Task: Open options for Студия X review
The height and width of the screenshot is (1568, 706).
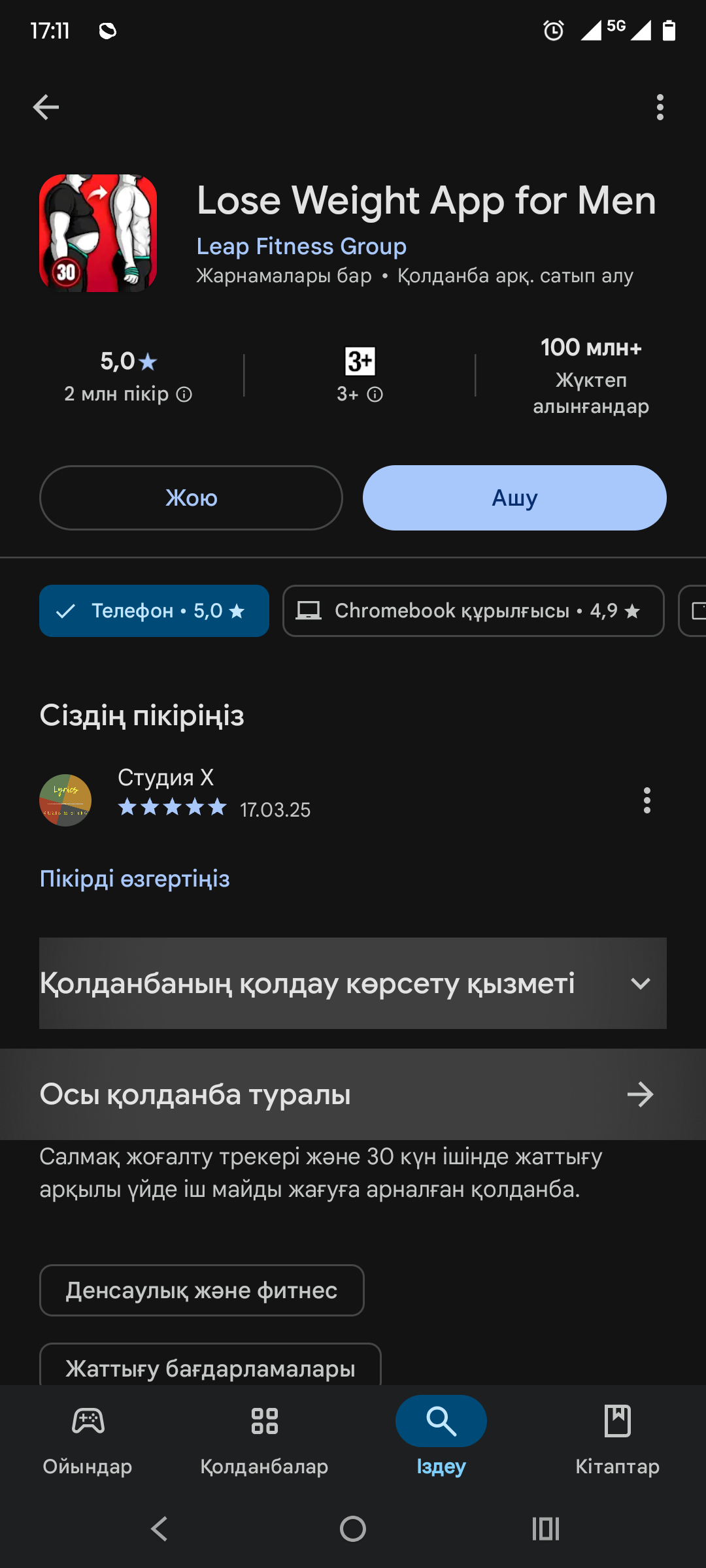Action: [647, 800]
